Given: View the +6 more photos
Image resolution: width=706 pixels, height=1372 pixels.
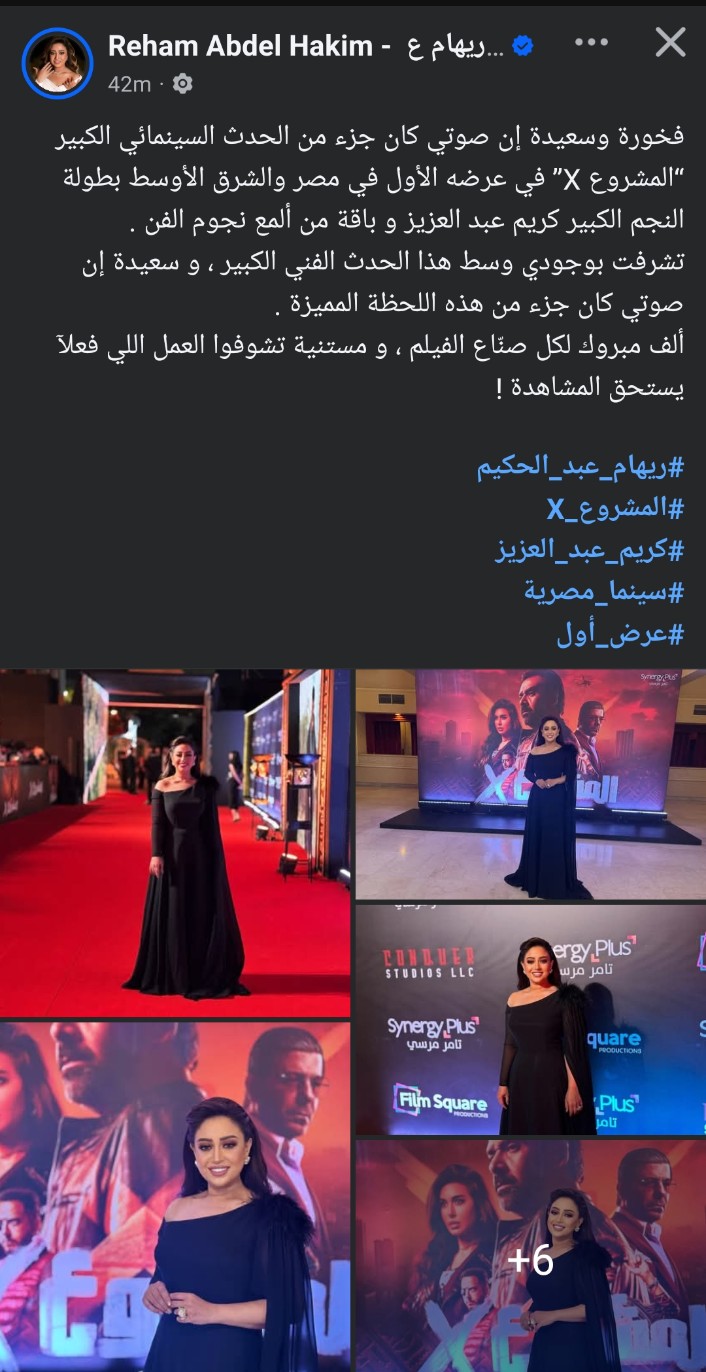Looking at the screenshot, I should 530,1258.
